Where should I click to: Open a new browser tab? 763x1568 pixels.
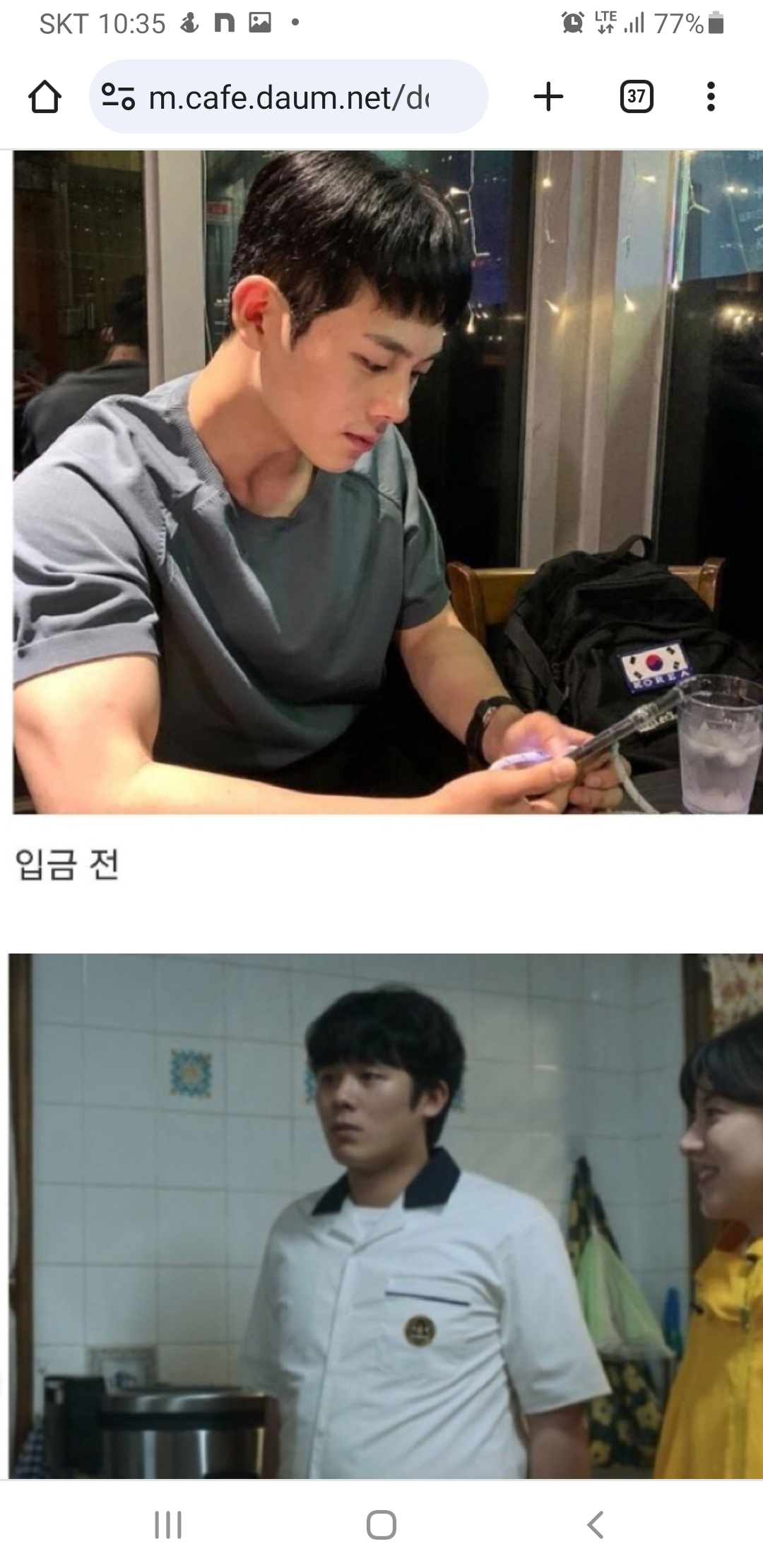[x=548, y=97]
